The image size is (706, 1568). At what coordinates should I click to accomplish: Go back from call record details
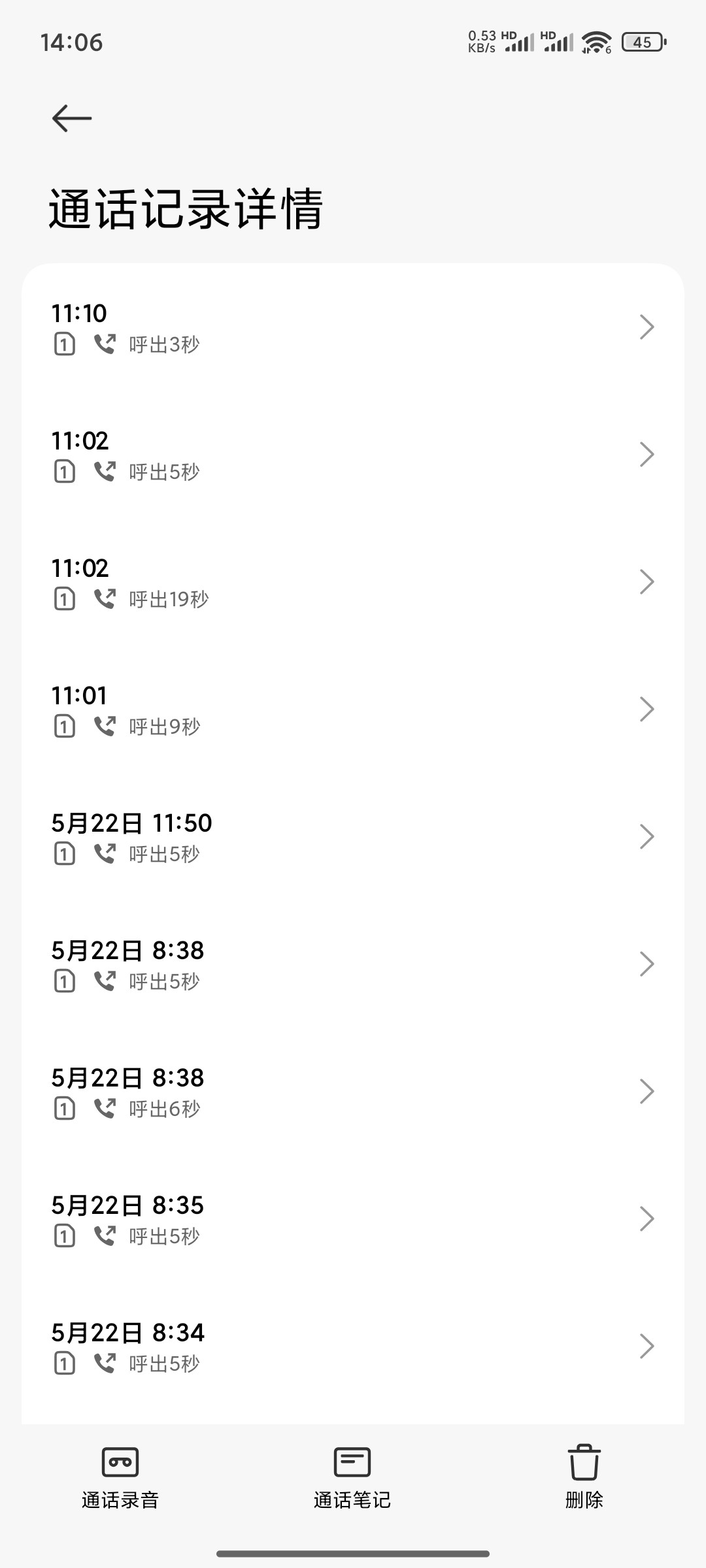[72, 118]
